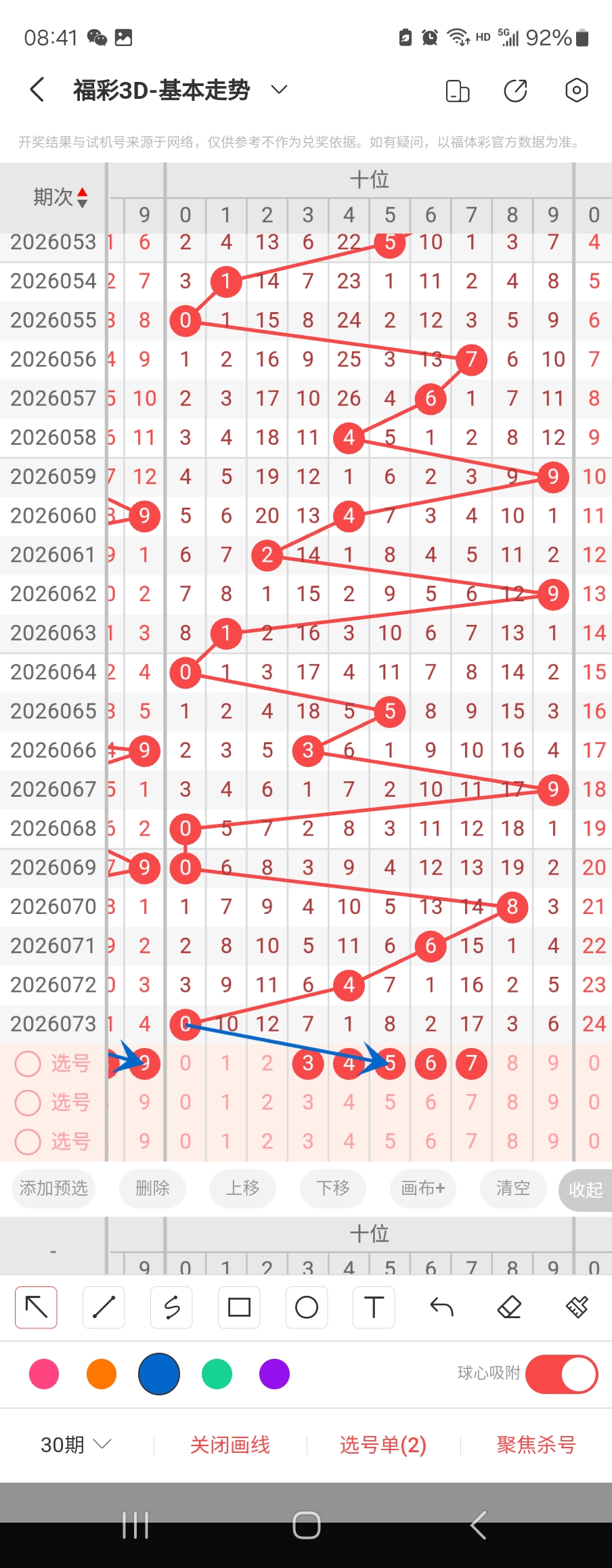Select the circle drawing tool
This screenshot has height=1568, width=612.
pos(307,1307)
